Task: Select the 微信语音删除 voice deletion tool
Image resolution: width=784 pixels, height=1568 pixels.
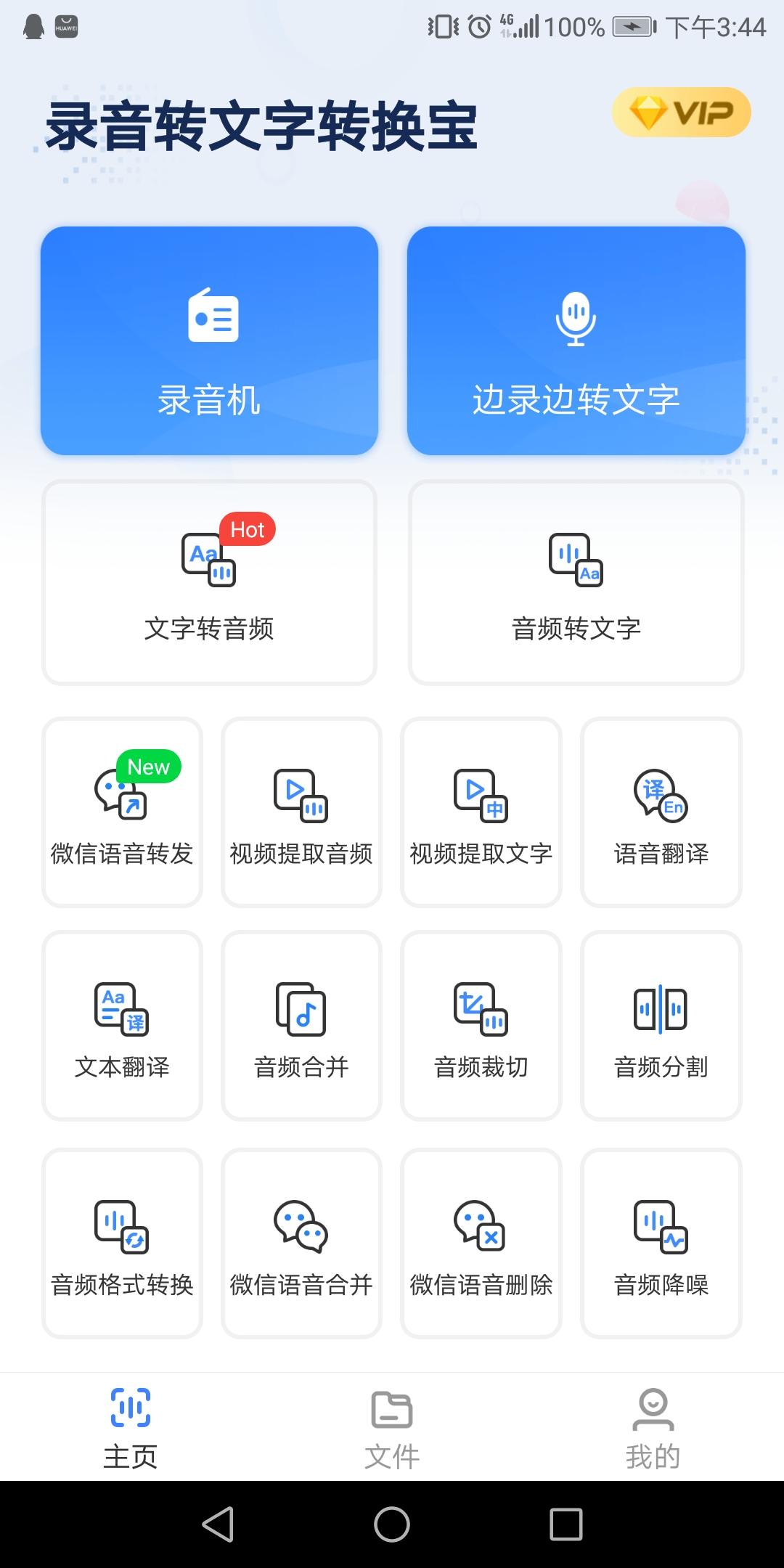Action: coord(481,1243)
